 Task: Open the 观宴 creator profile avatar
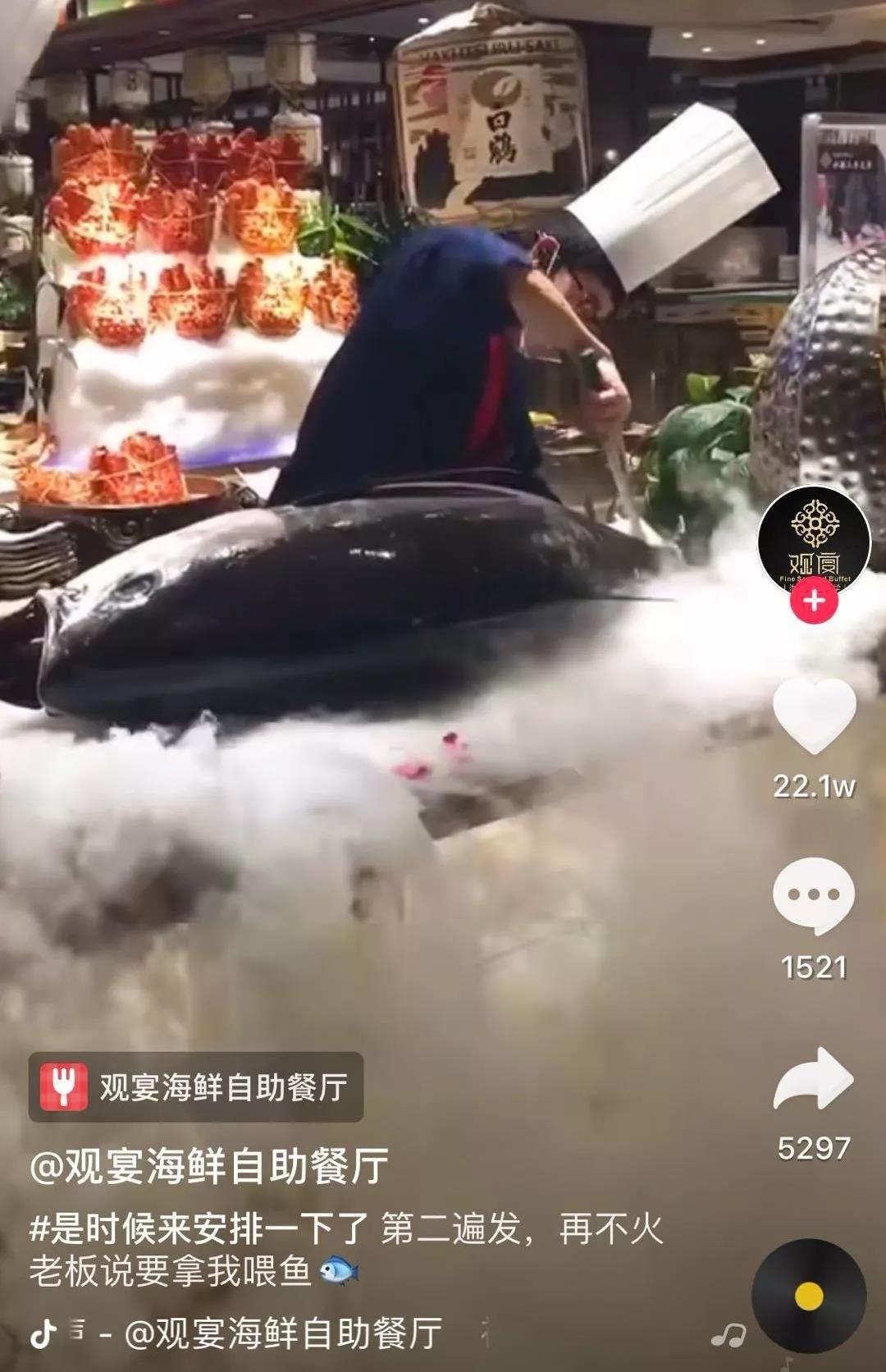point(813,539)
